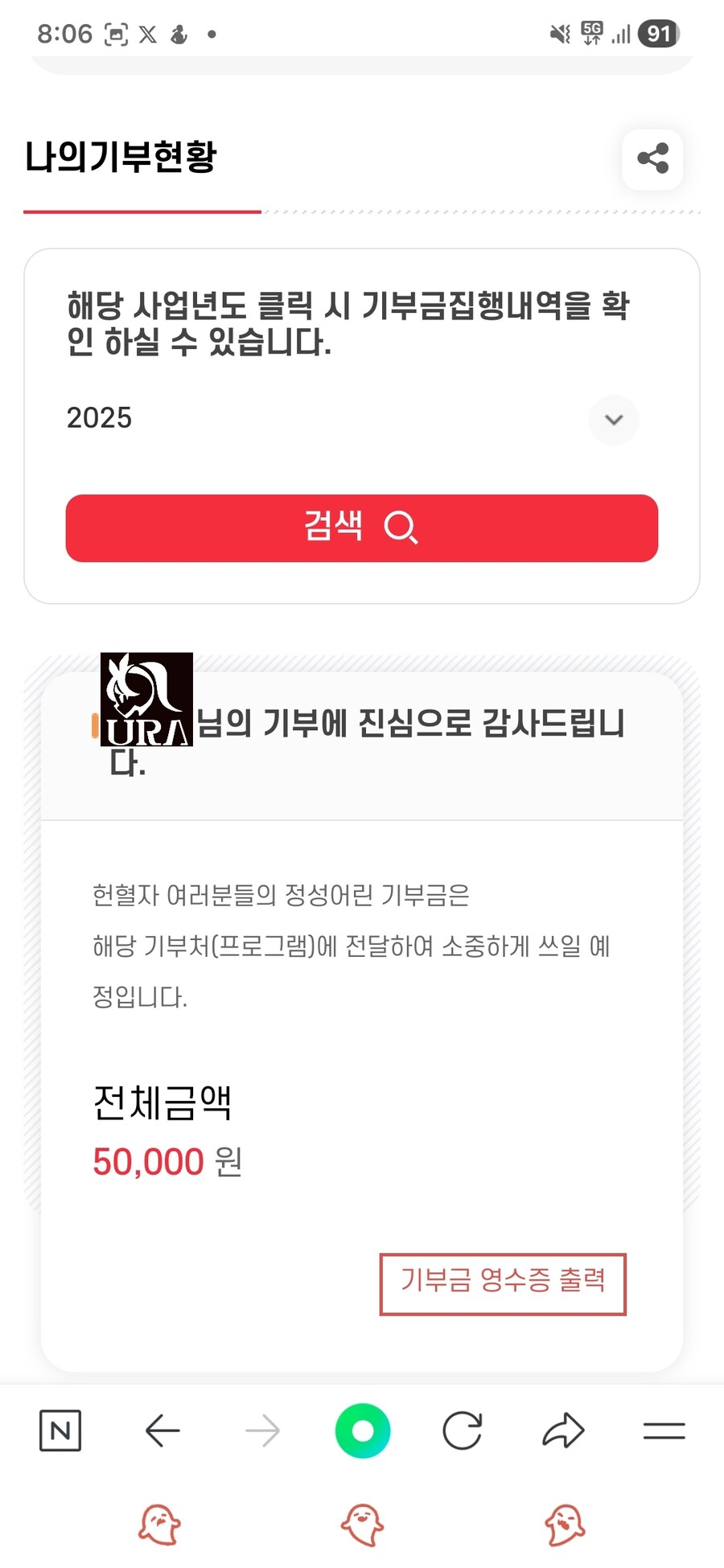Tap the battery indicator showing 91
Viewport: 724px width, 1568px height.
pos(658,33)
